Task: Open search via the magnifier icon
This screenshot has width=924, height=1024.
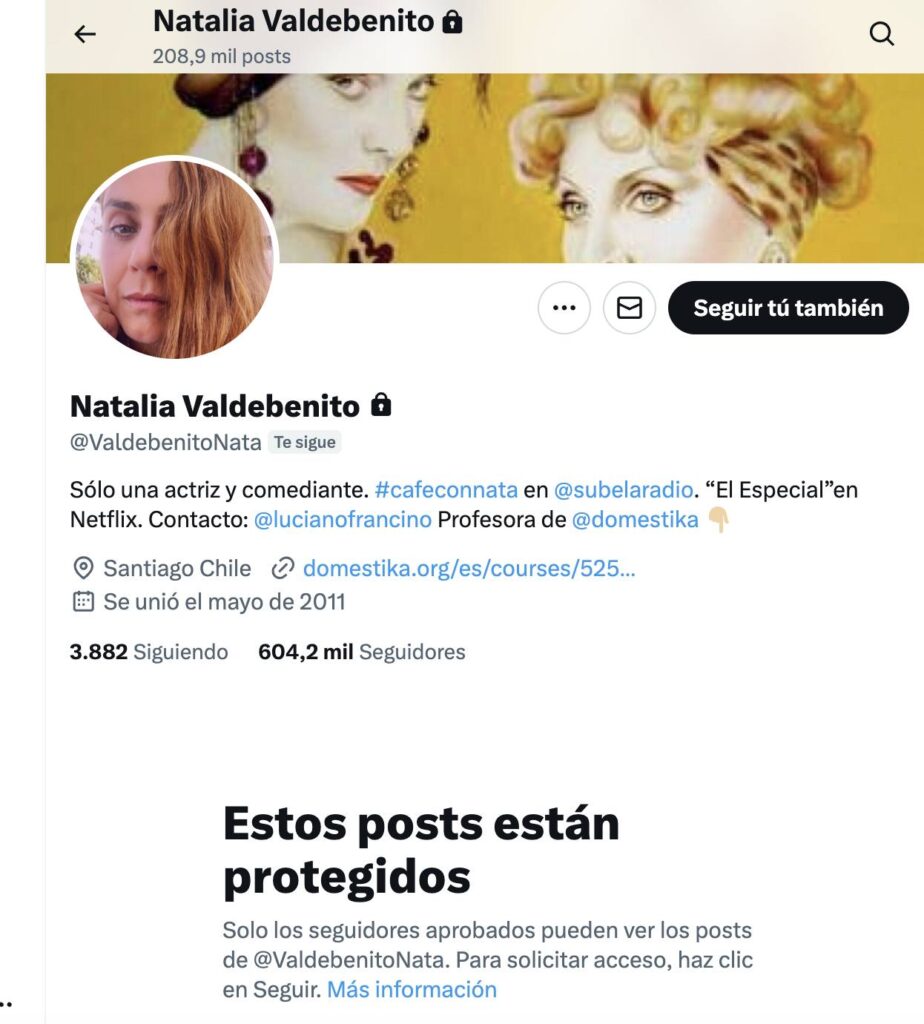Action: click(881, 34)
